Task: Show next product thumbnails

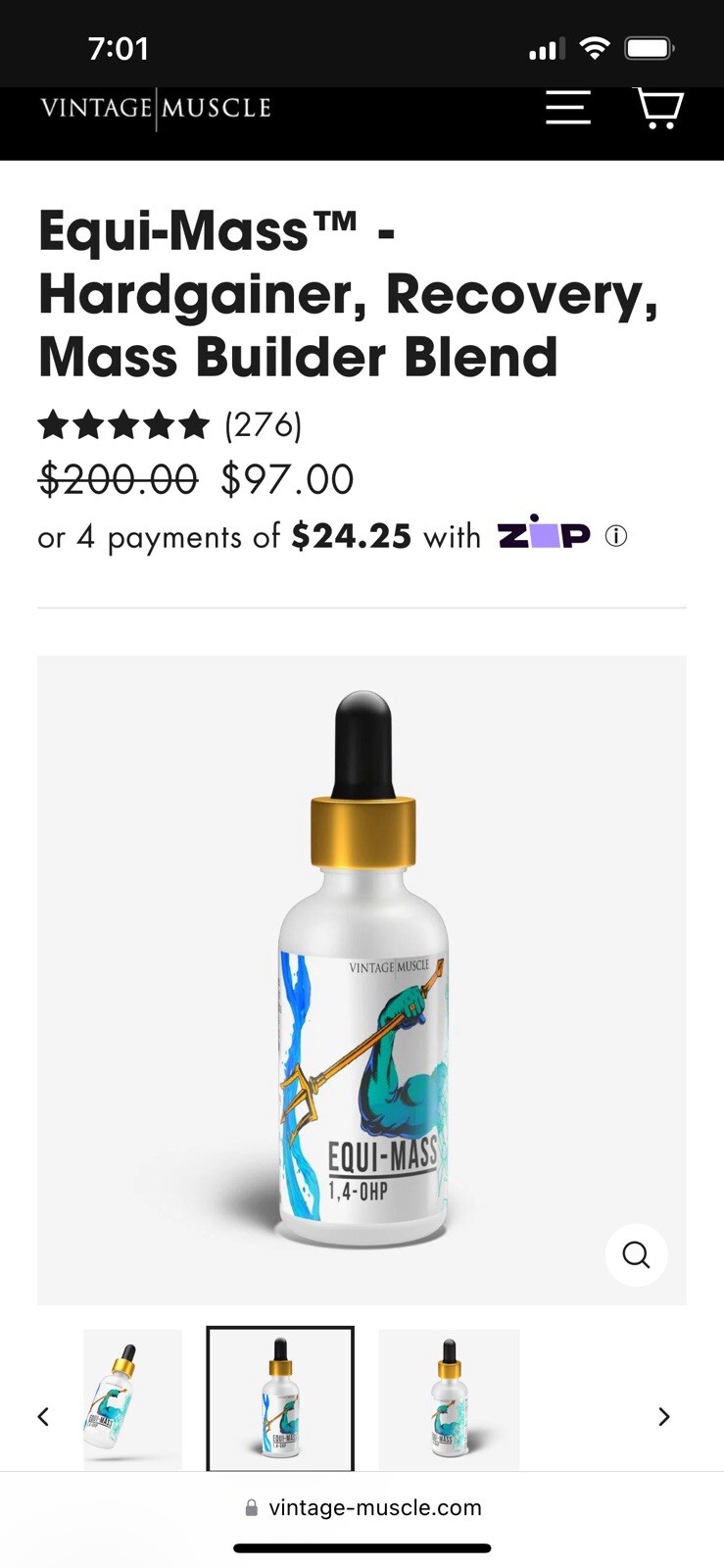Action: coord(664,1416)
